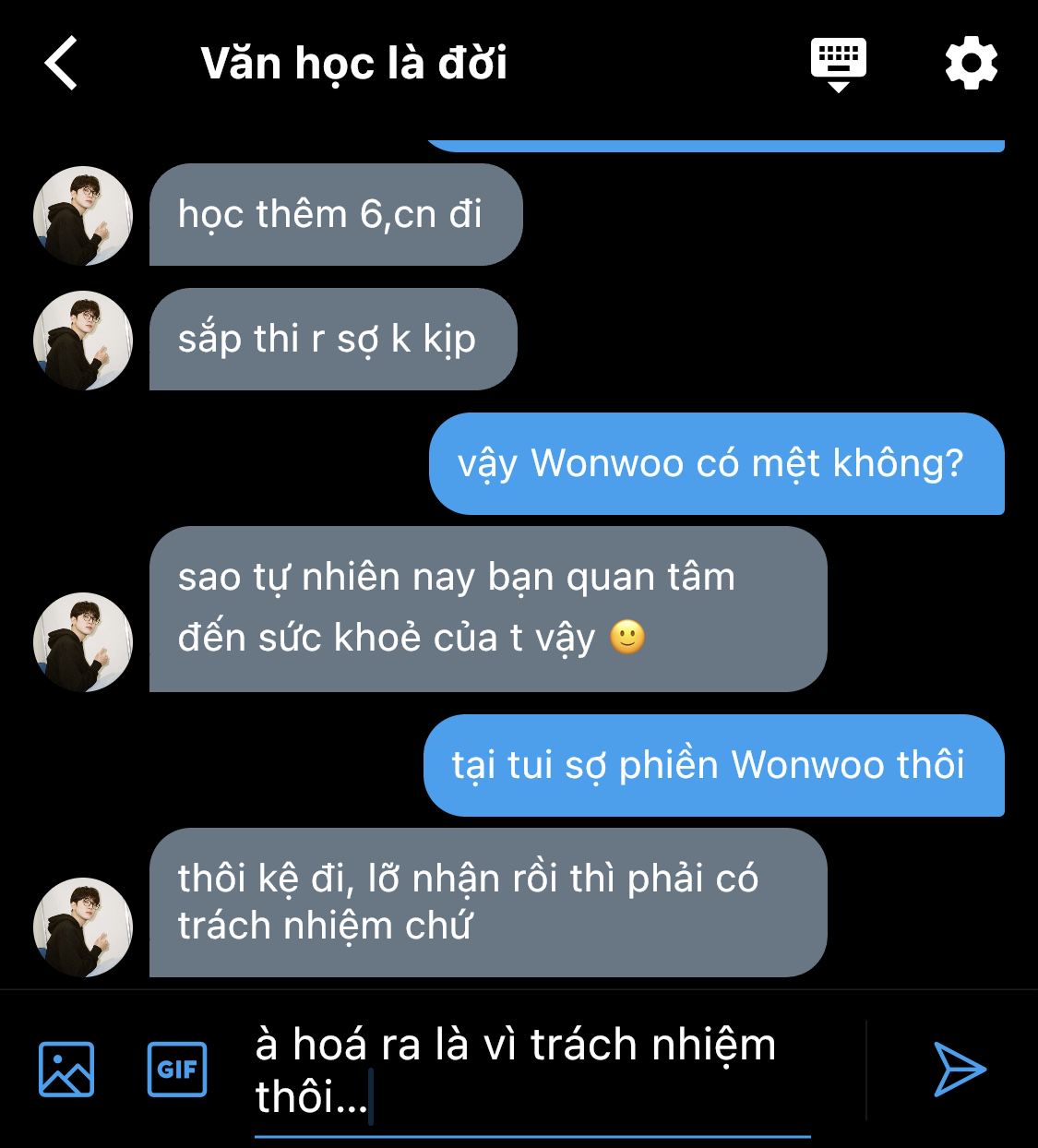Screen dimensions: 1038x1148
Task: Send the typed message
Action: point(960,1070)
